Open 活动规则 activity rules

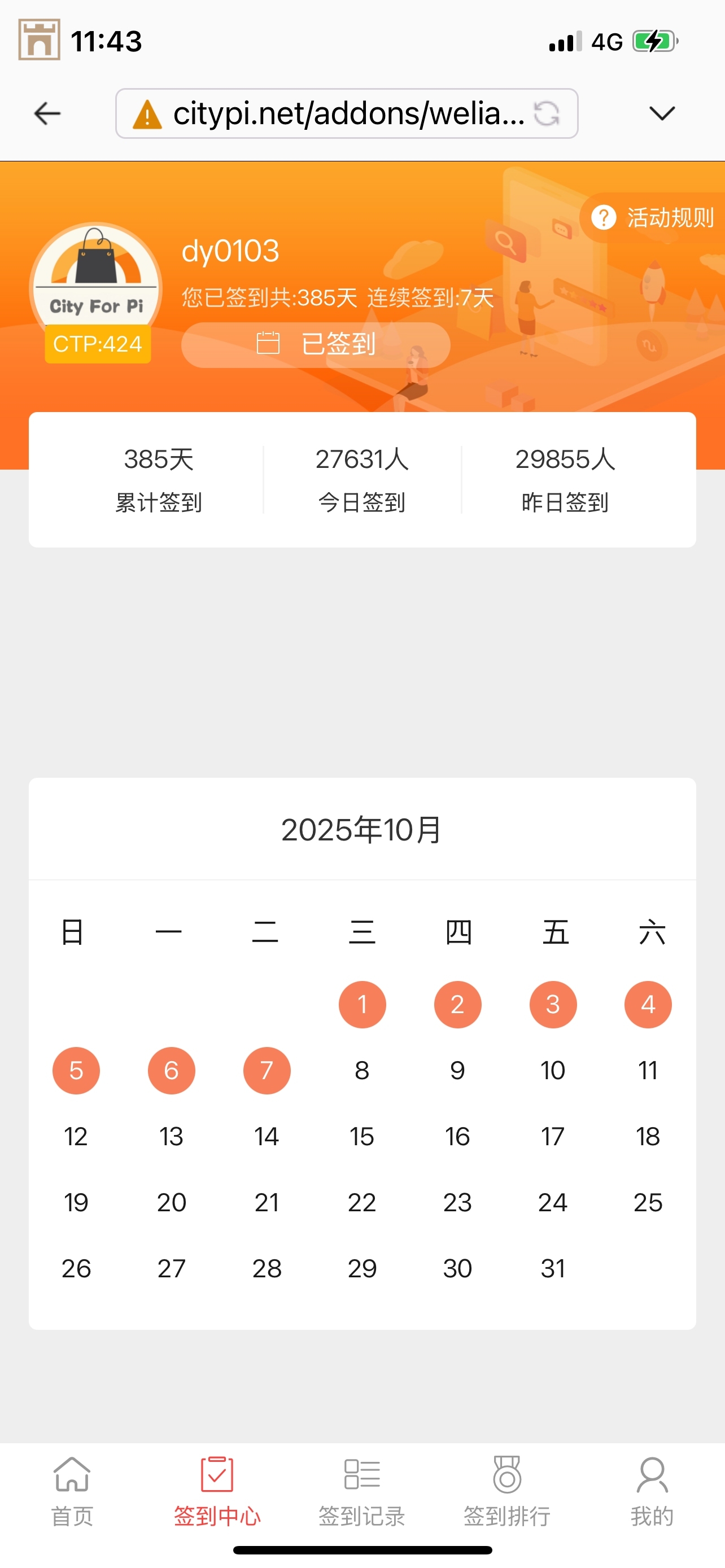(654, 217)
